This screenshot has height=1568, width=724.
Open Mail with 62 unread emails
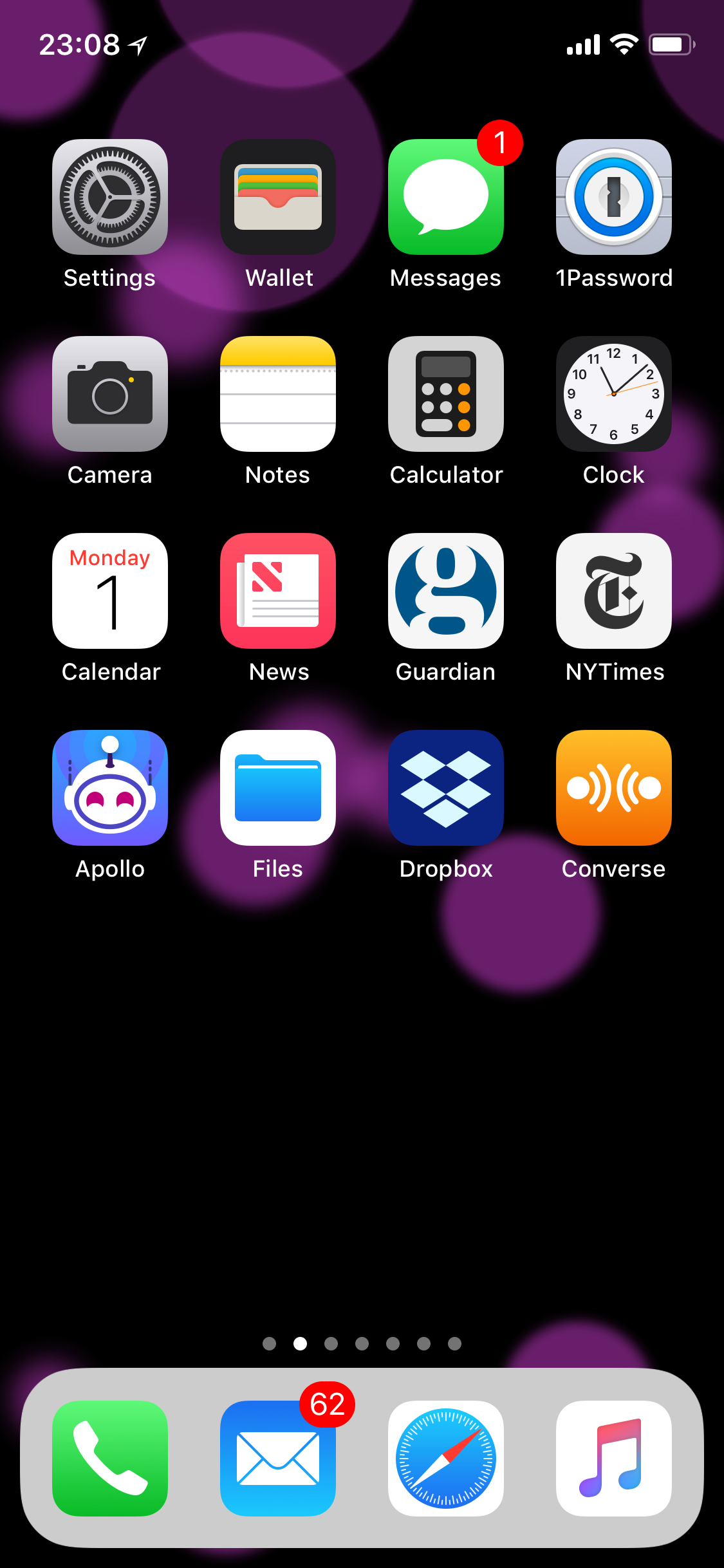[278, 1459]
